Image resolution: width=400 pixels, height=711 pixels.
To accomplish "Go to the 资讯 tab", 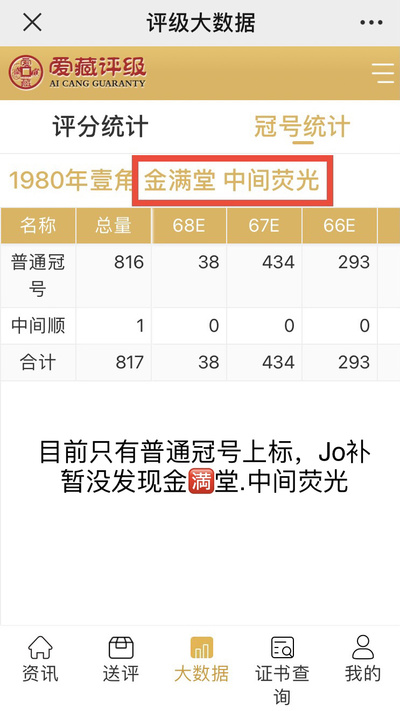I will (40, 659).
